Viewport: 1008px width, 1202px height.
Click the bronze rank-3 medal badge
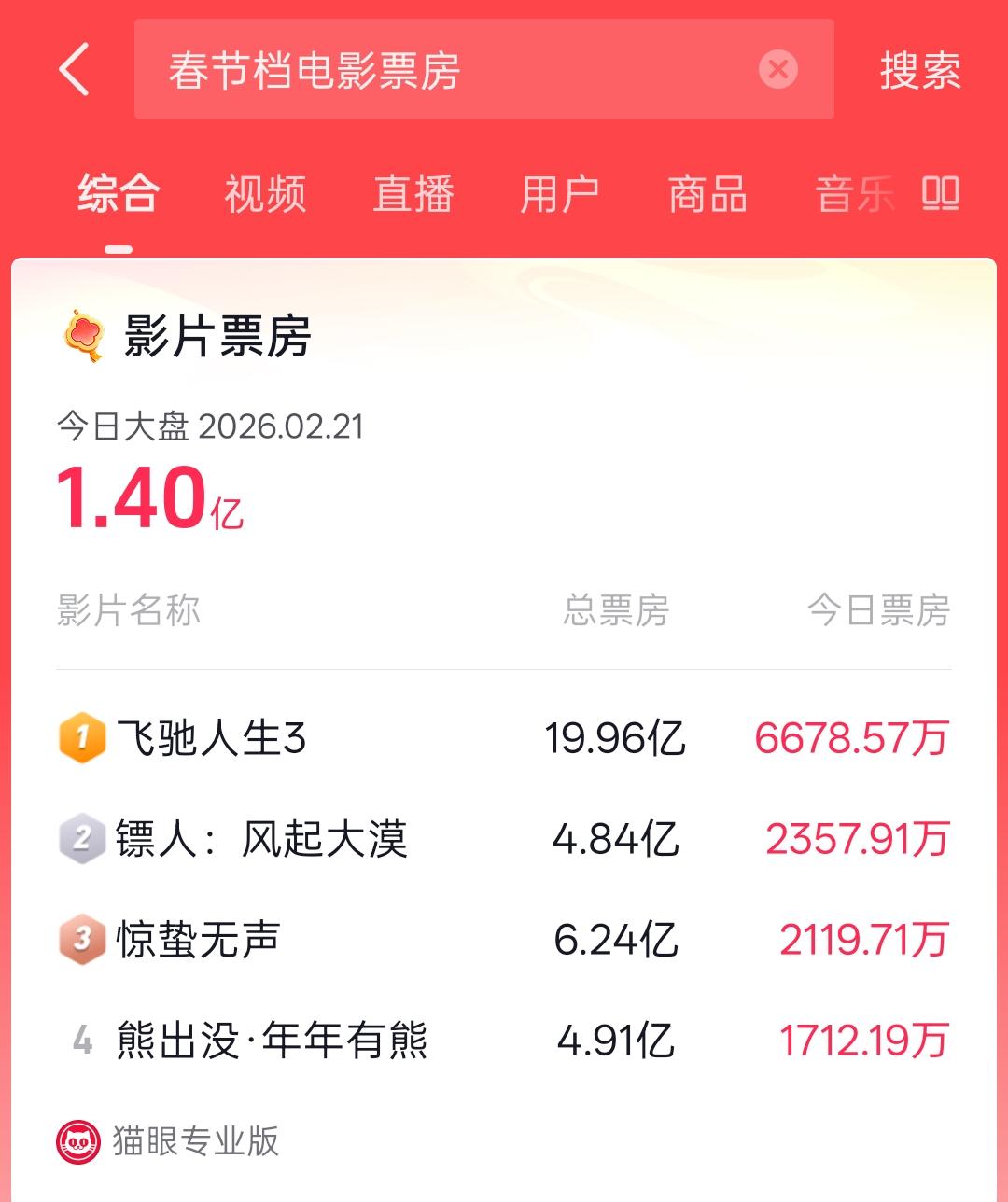(x=82, y=940)
